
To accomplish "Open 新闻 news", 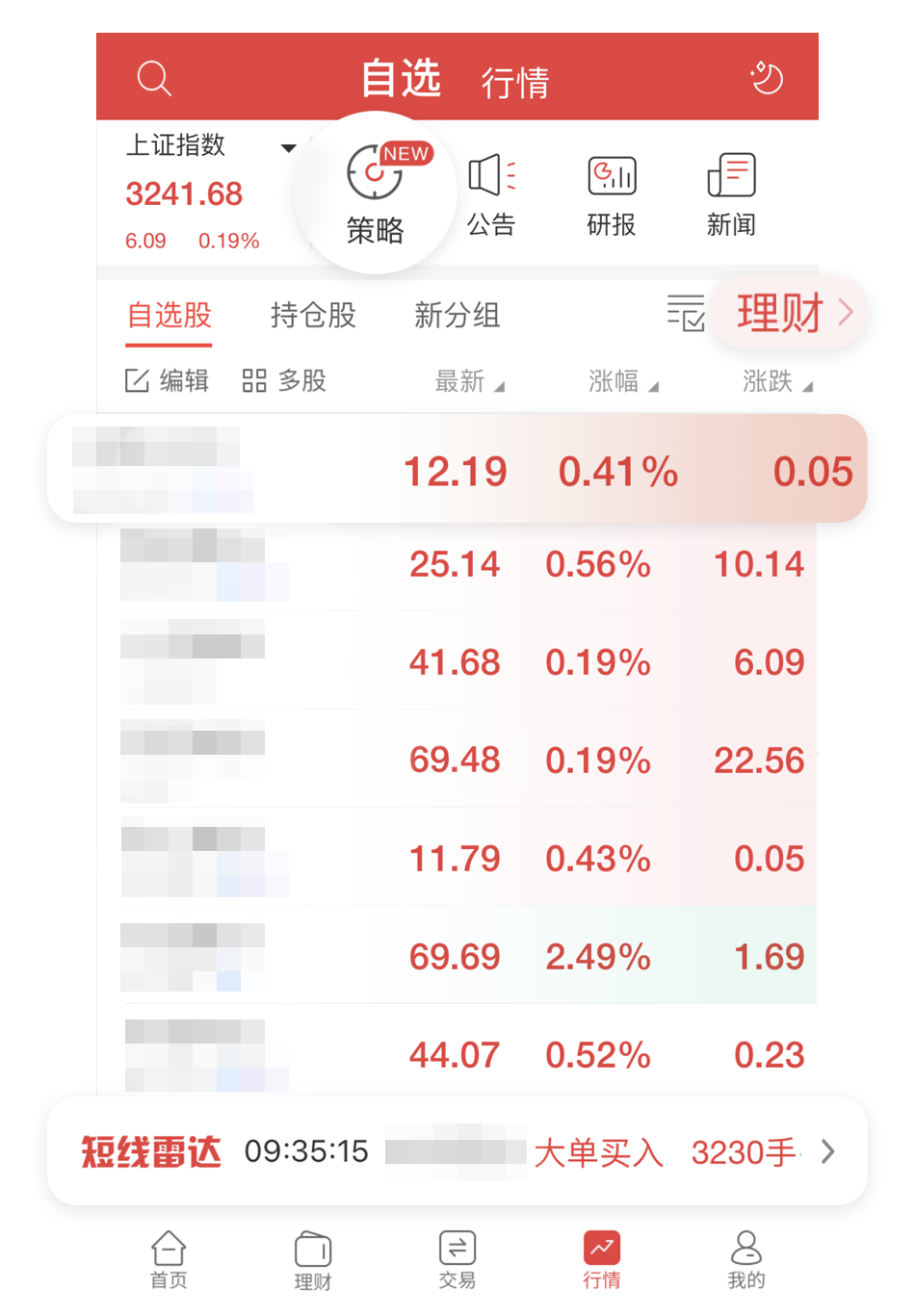I will pyautogui.click(x=731, y=194).
